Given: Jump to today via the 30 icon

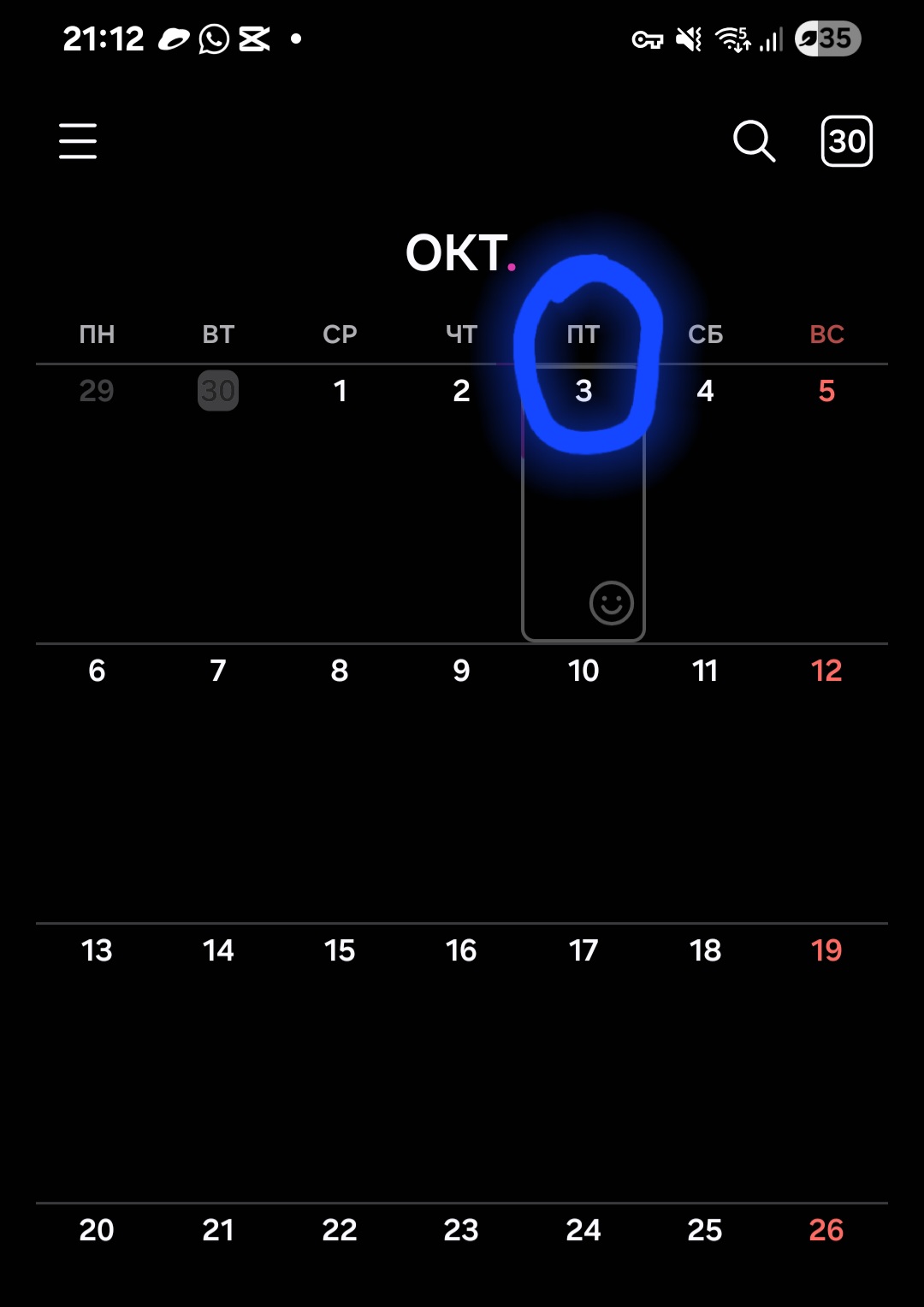Looking at the screenshot, I should pos(846,141).
